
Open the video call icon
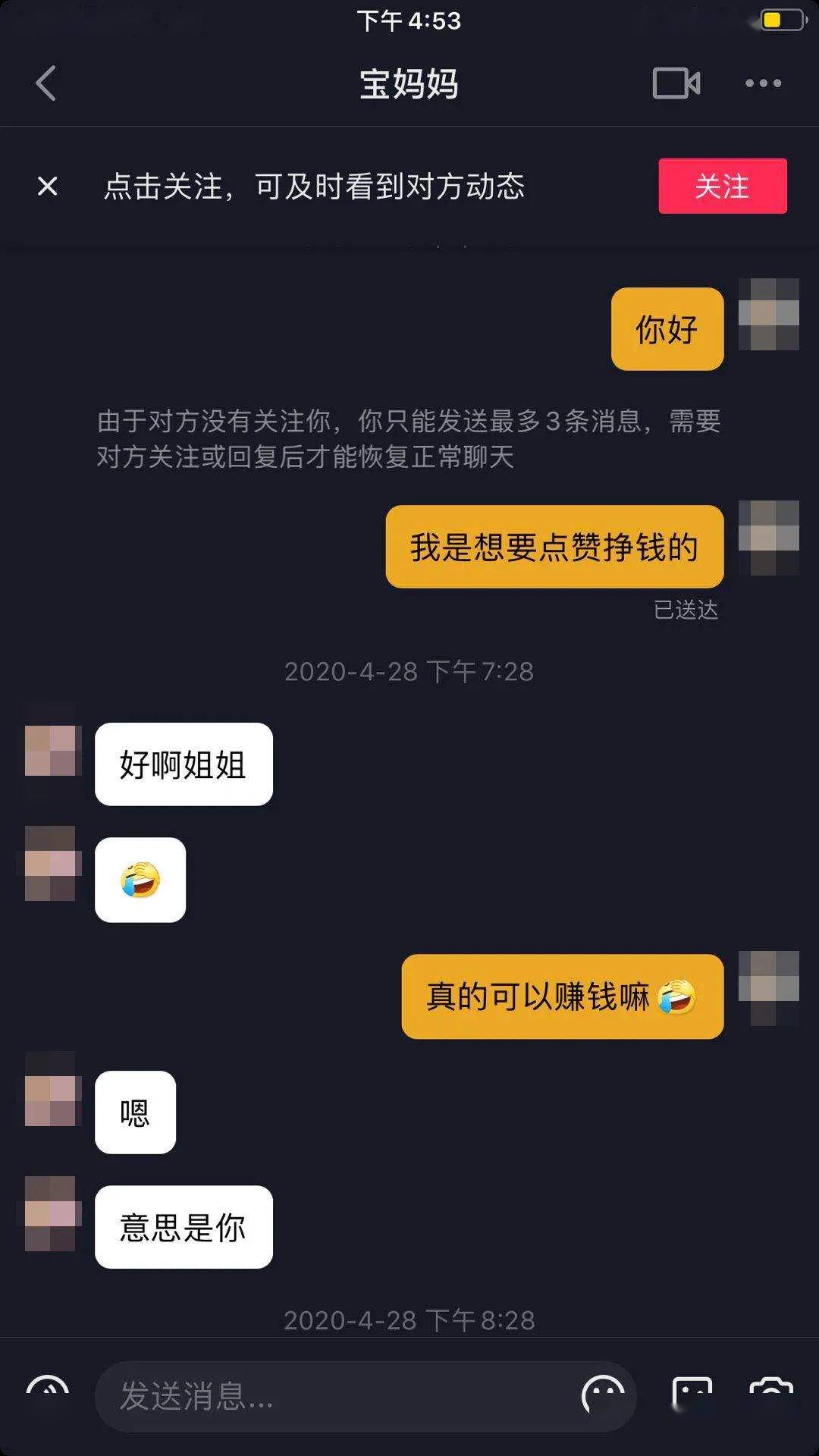[x=674, y=84]
